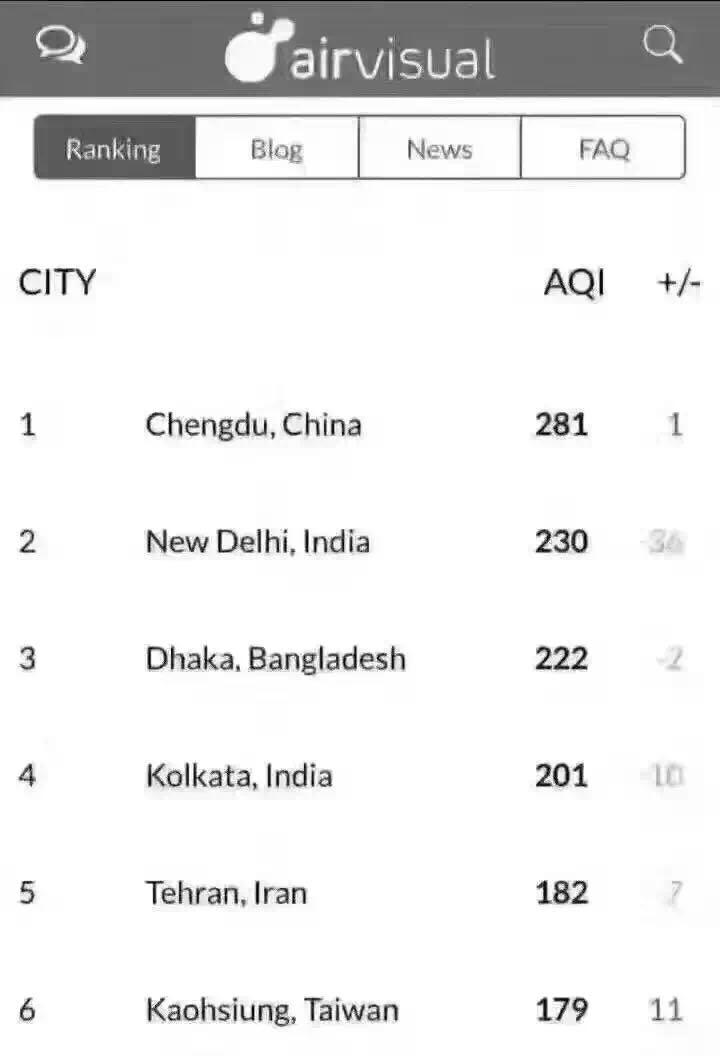Viewport: 720px width, 1056px height.
Task: Open the Chengdu, China ranking row
Action: coord(253,425)
